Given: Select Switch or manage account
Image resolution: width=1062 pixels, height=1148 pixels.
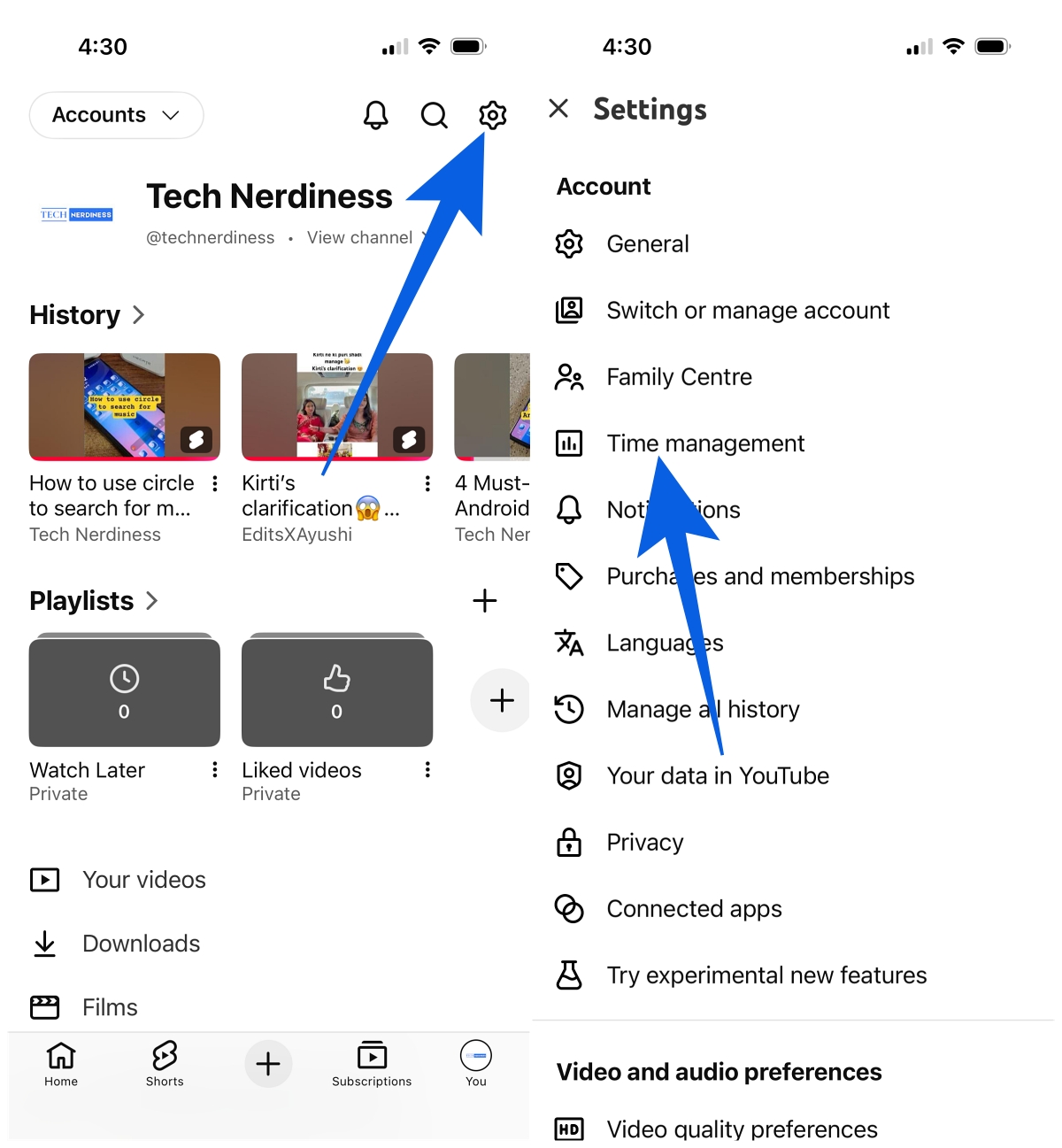Looking at the screenshot, I should click(748, 311).
